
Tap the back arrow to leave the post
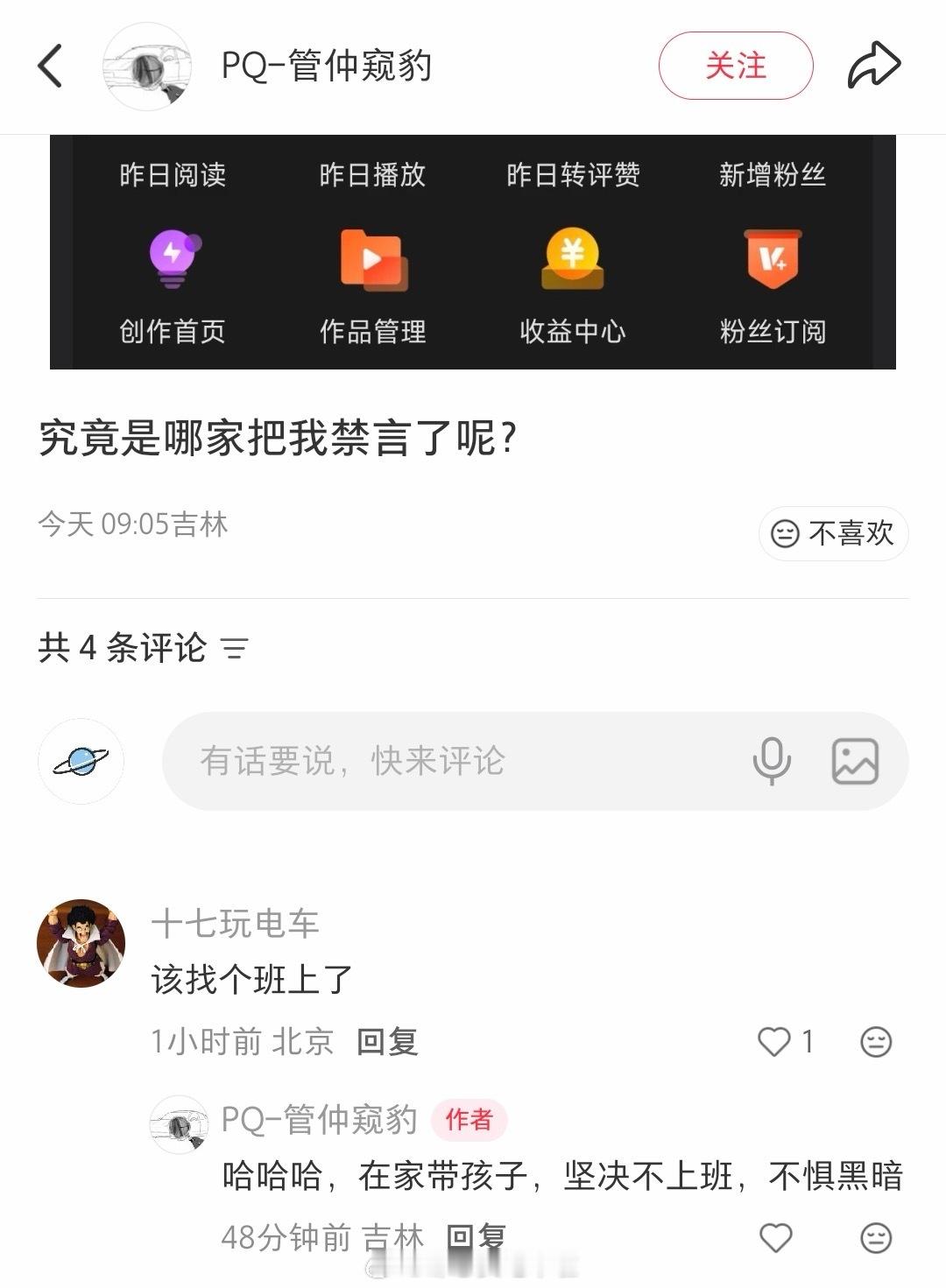50,66
